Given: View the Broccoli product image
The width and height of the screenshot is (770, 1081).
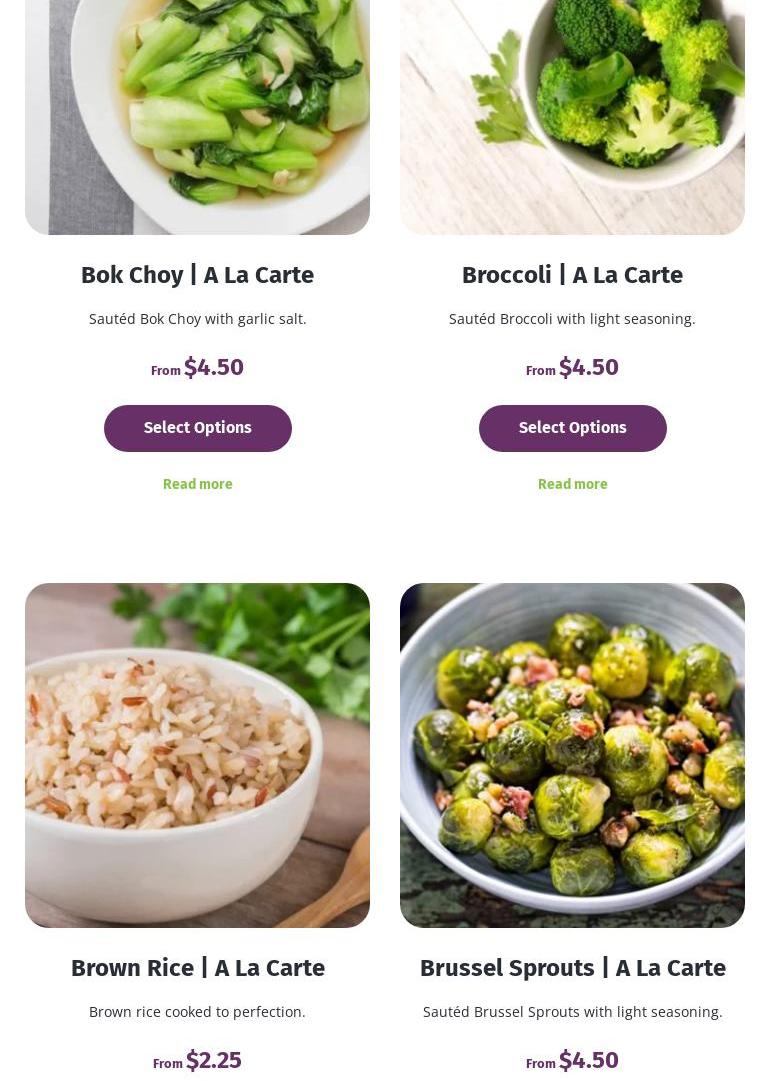Looking at the screenshot, I should click(572, 115).
